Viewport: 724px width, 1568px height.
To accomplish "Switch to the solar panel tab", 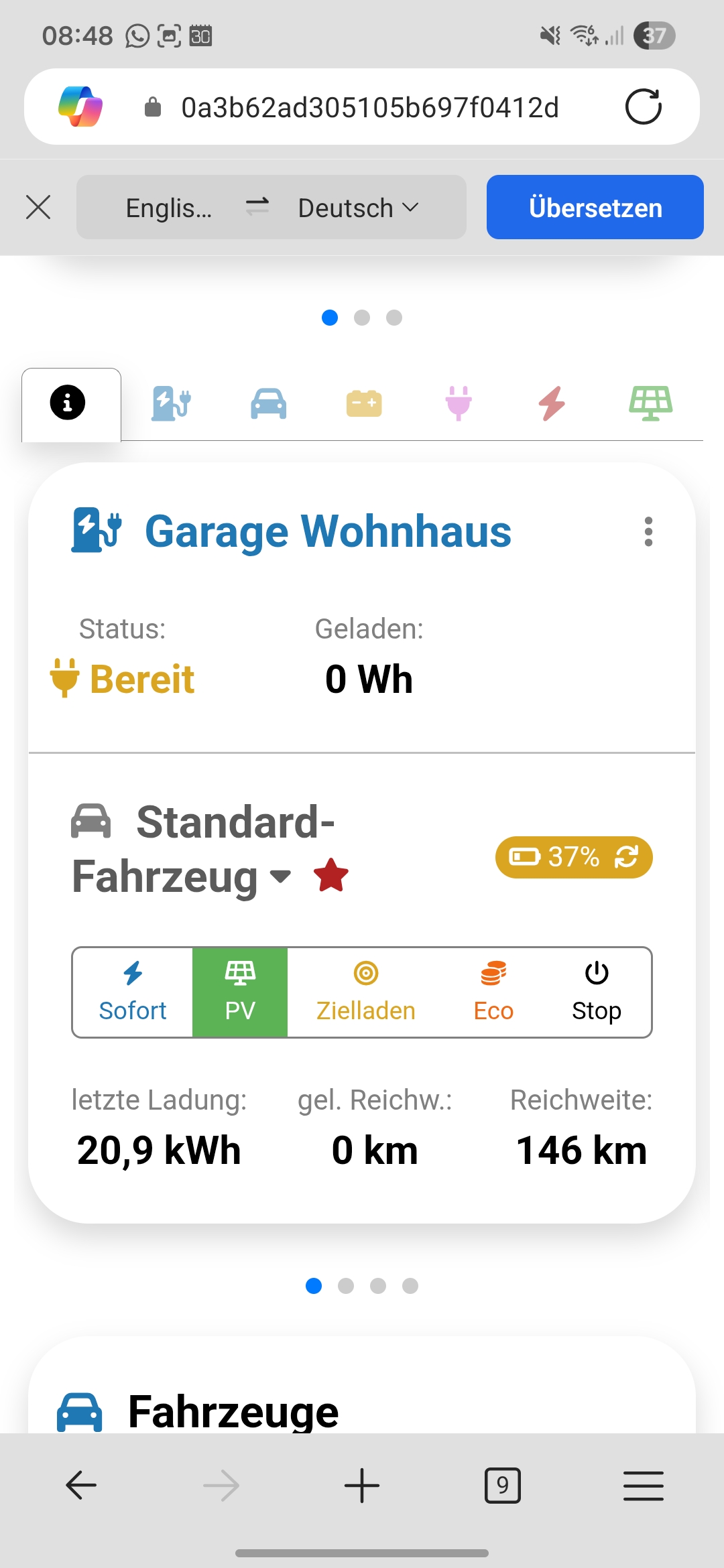I will coord(650,404).
